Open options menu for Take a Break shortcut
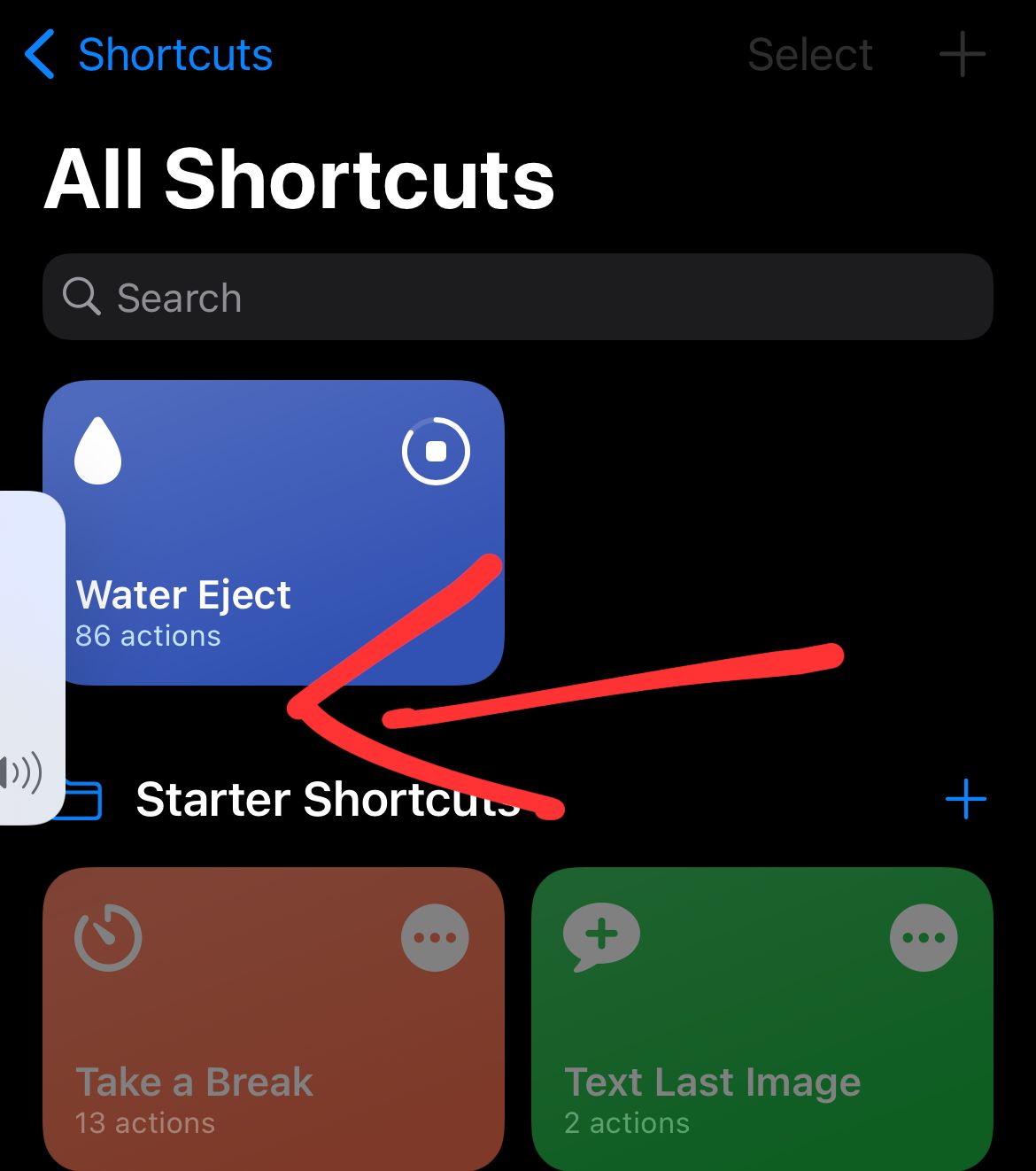The height and width of the screenshot is (1171, 1036). [x=435, y=937]
